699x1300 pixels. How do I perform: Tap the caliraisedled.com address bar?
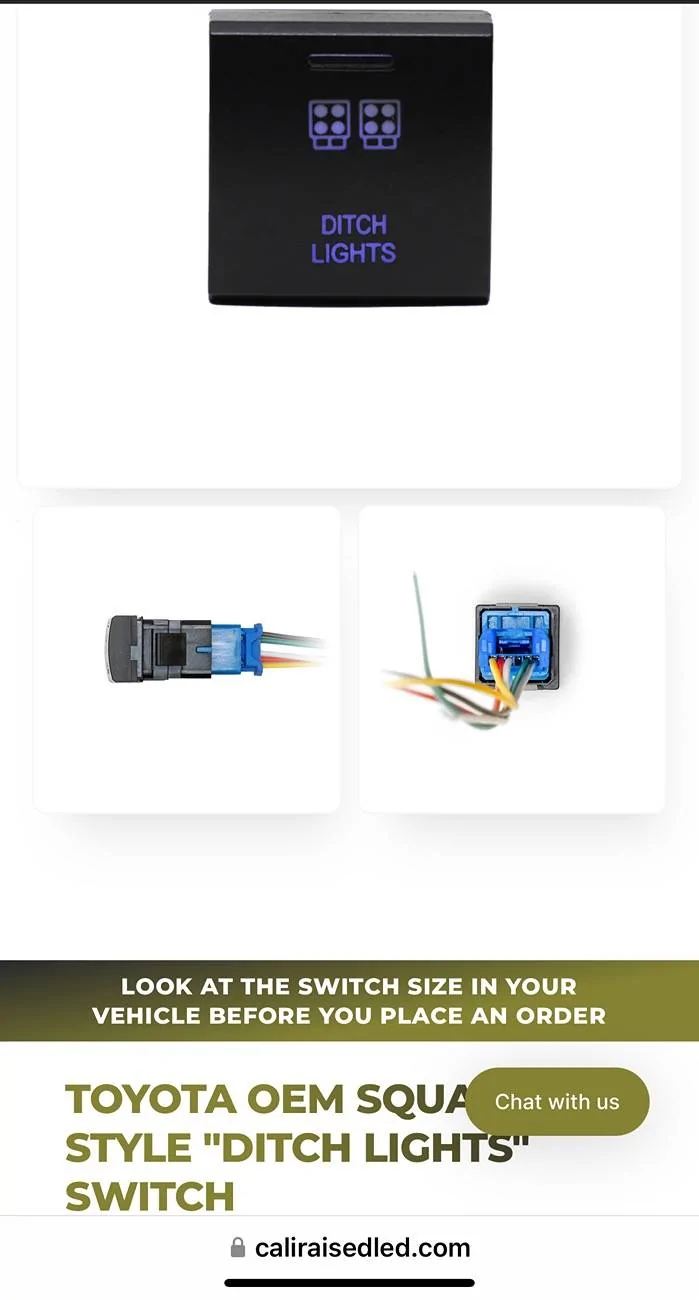350,1247
